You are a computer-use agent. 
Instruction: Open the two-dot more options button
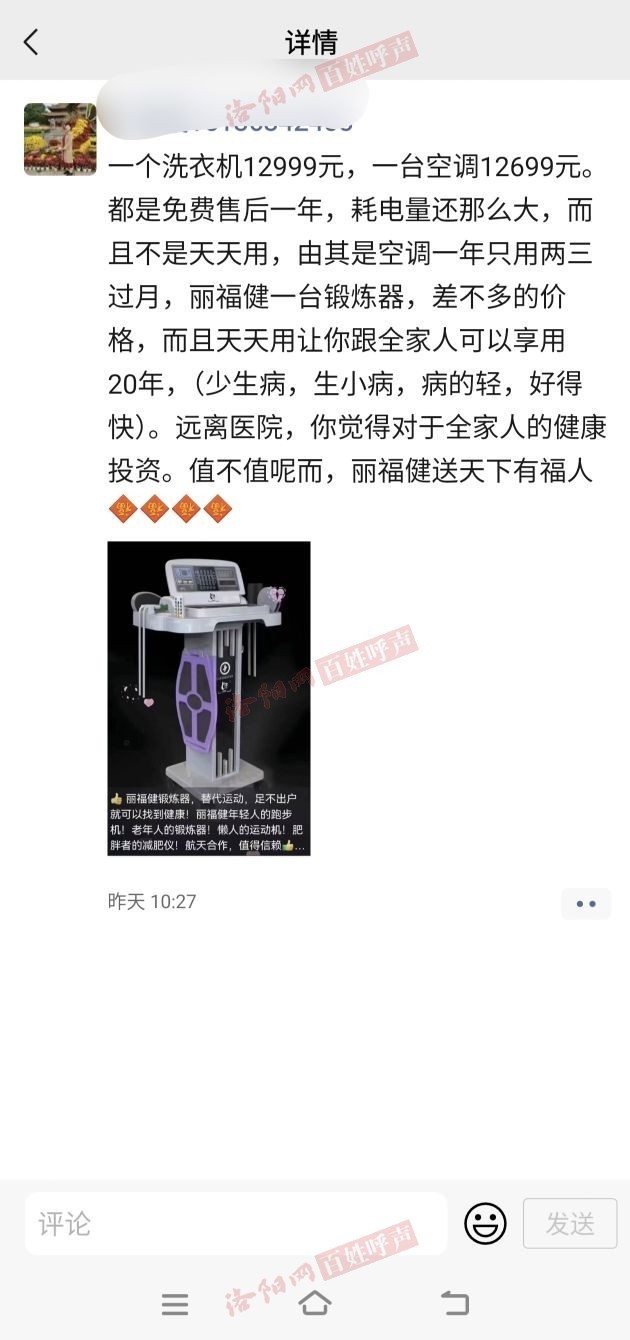pyautogui.click(x=585, y=904)
